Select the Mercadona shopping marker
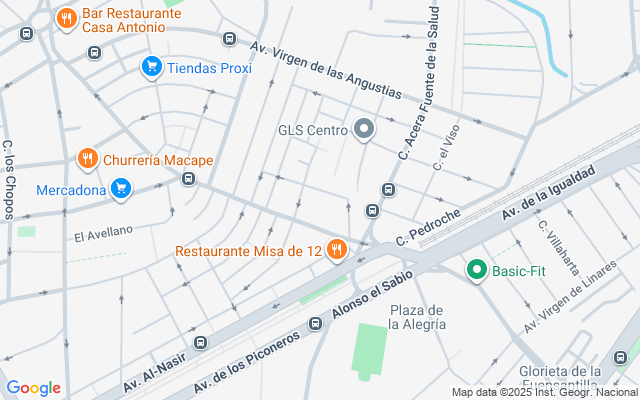Screen dimensions: 640x400 tap(121, 188)
